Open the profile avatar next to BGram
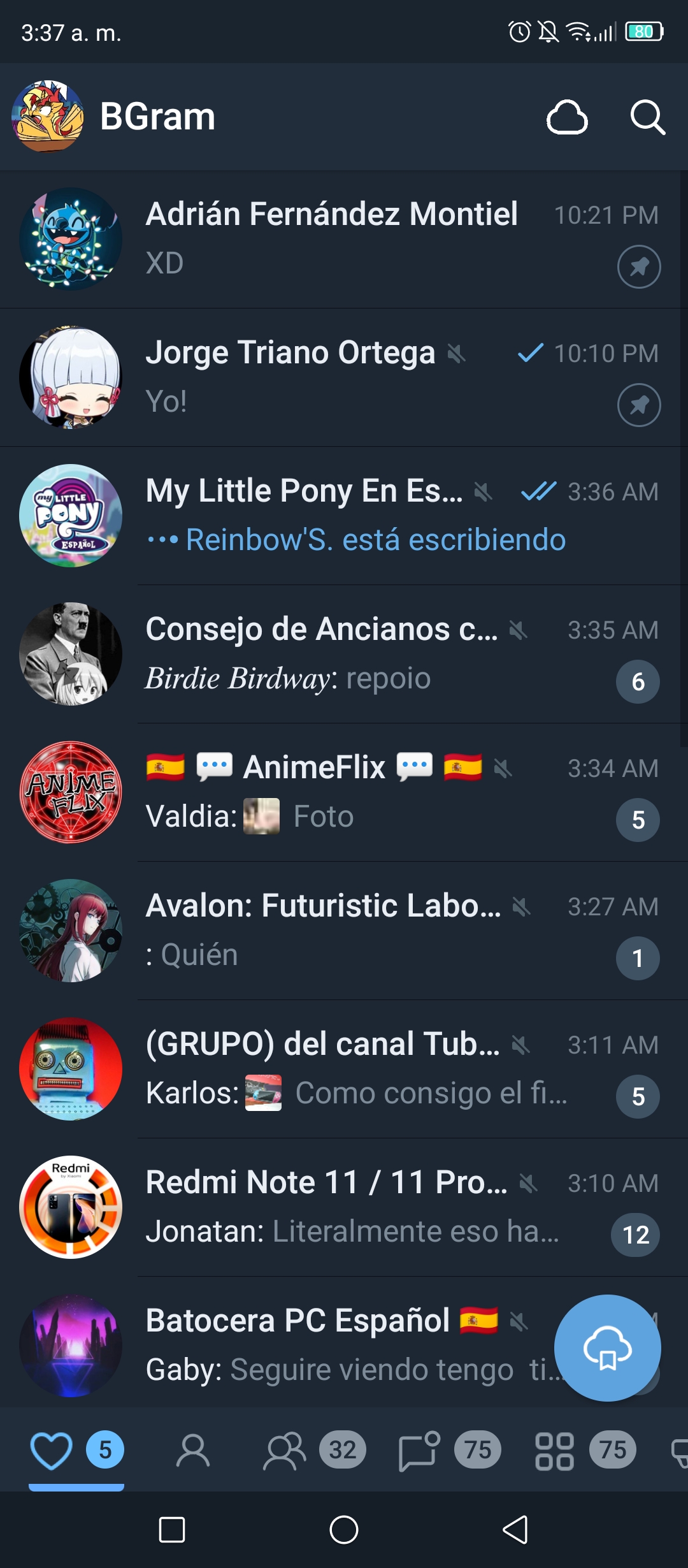Image resolution: width=688 pixels, height=1568 pixels. point(48,116)
